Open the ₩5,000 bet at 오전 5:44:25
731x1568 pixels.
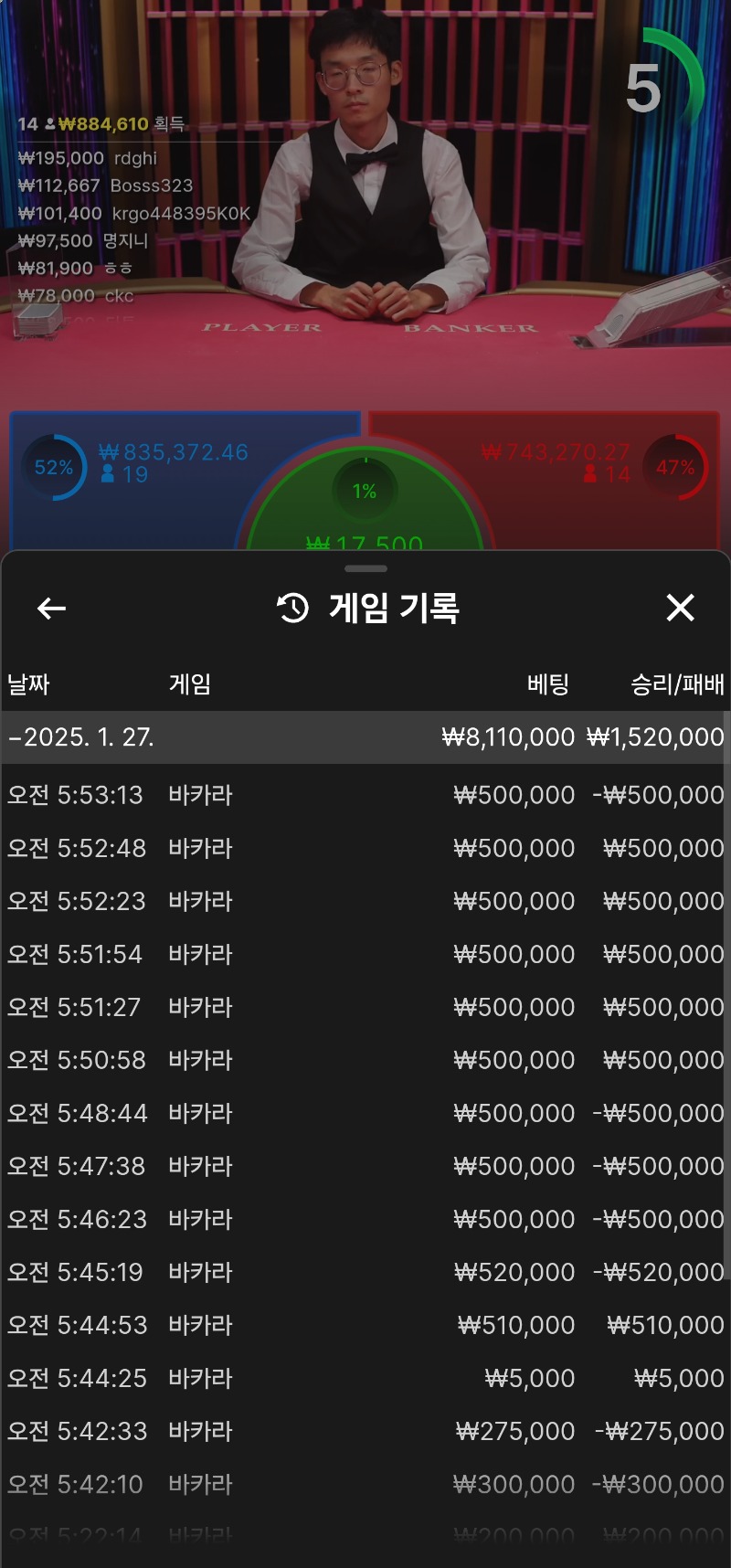(365, 1378)
